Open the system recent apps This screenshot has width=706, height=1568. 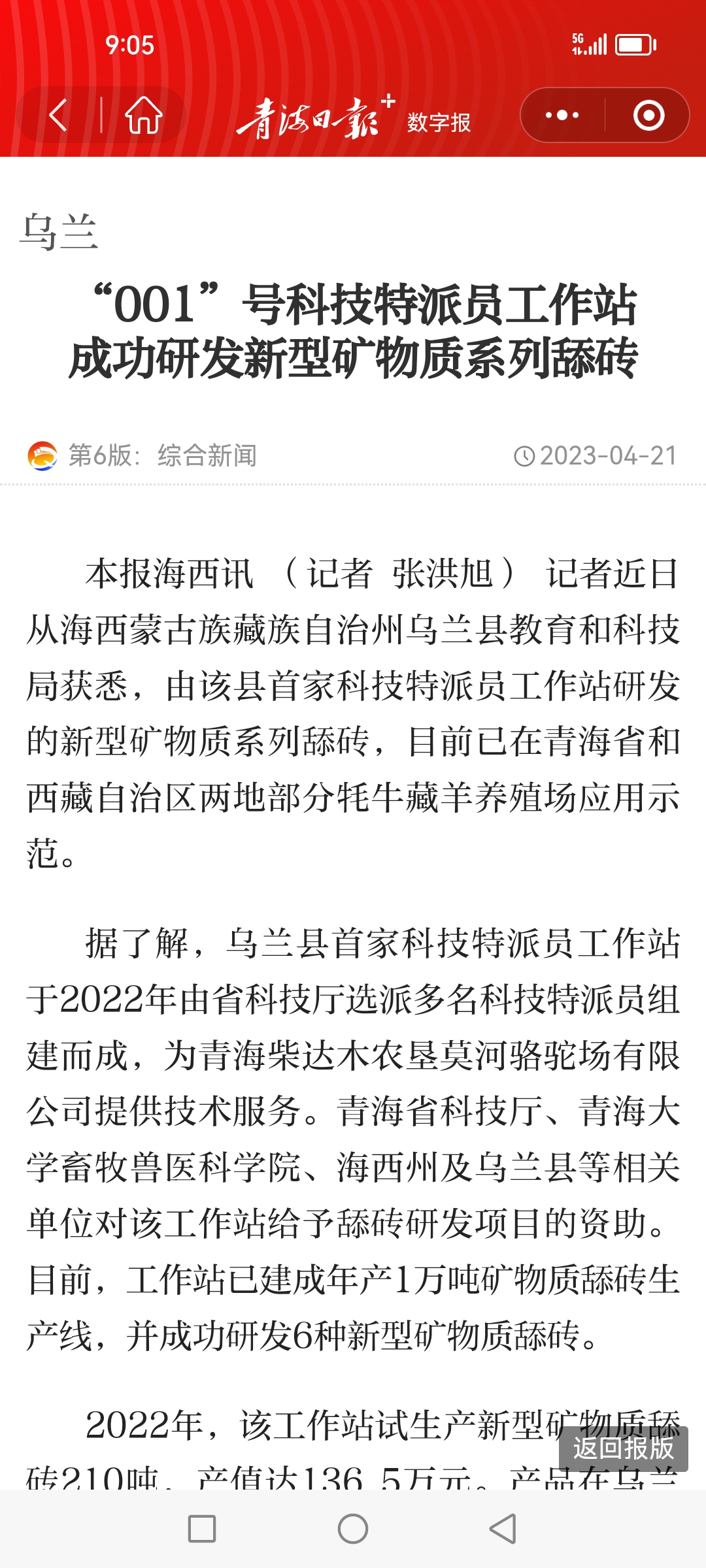[202, 1529]
